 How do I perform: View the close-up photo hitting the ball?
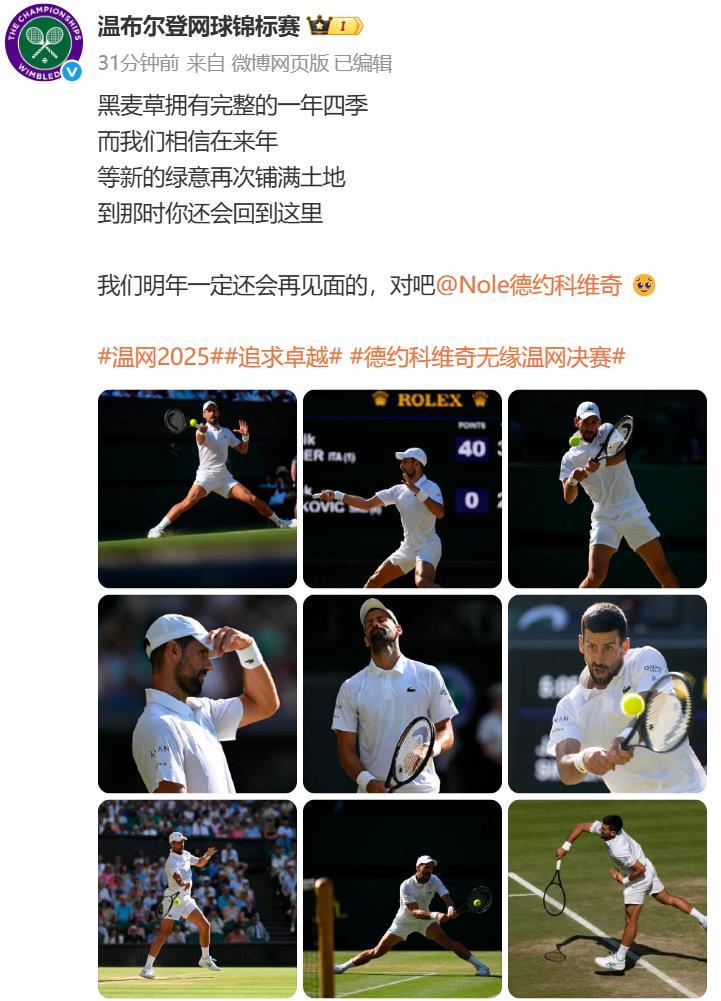coord(607,694)
